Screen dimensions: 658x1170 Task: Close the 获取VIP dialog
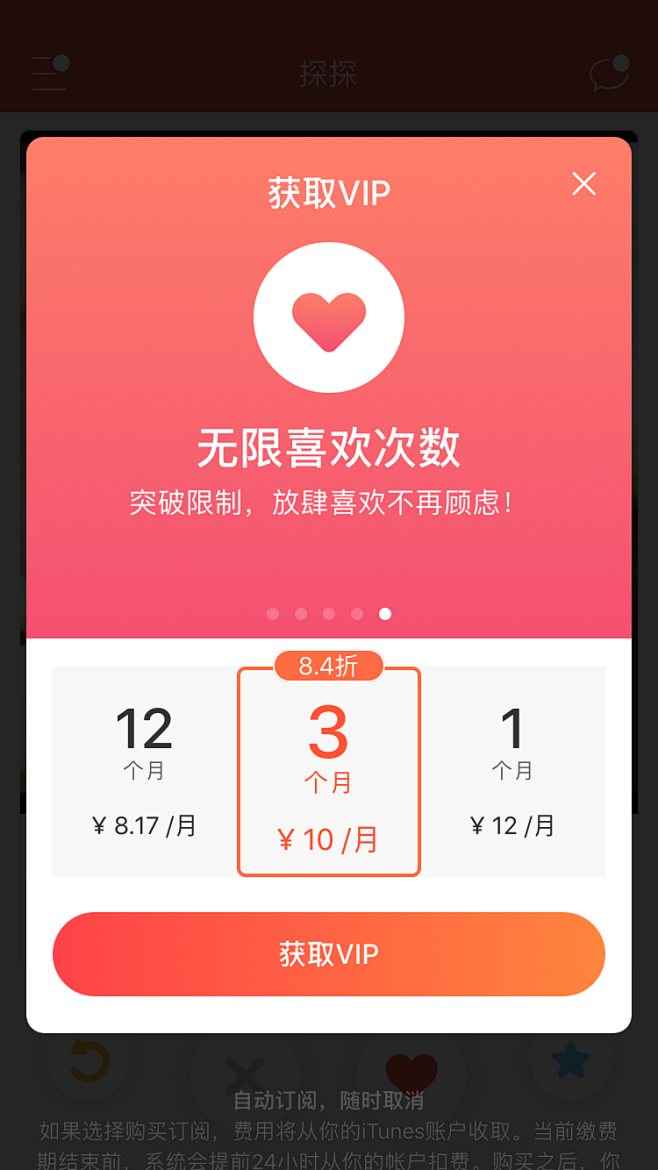point(583,184)
